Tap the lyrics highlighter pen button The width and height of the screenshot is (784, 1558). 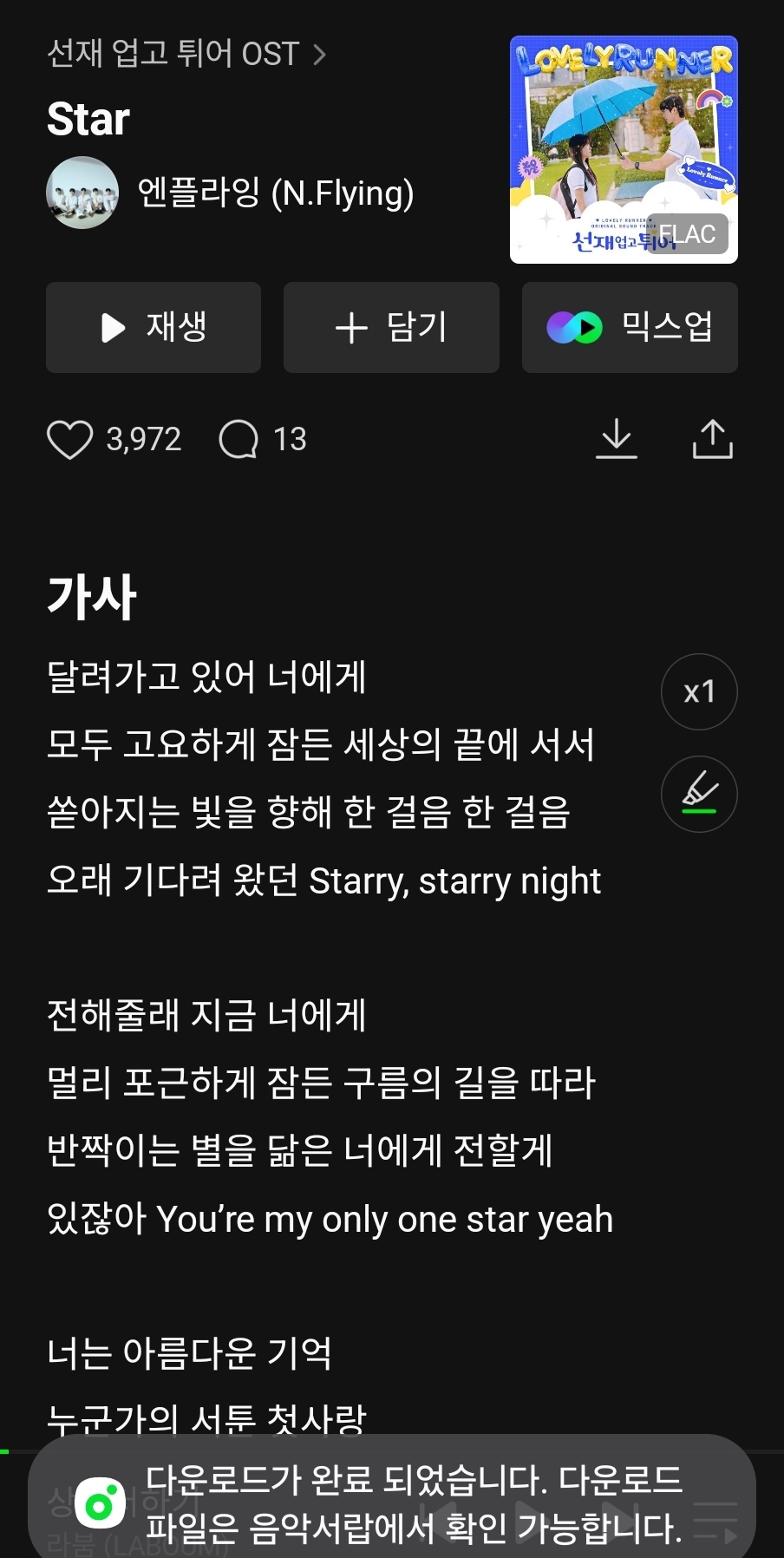coord(699,794)
